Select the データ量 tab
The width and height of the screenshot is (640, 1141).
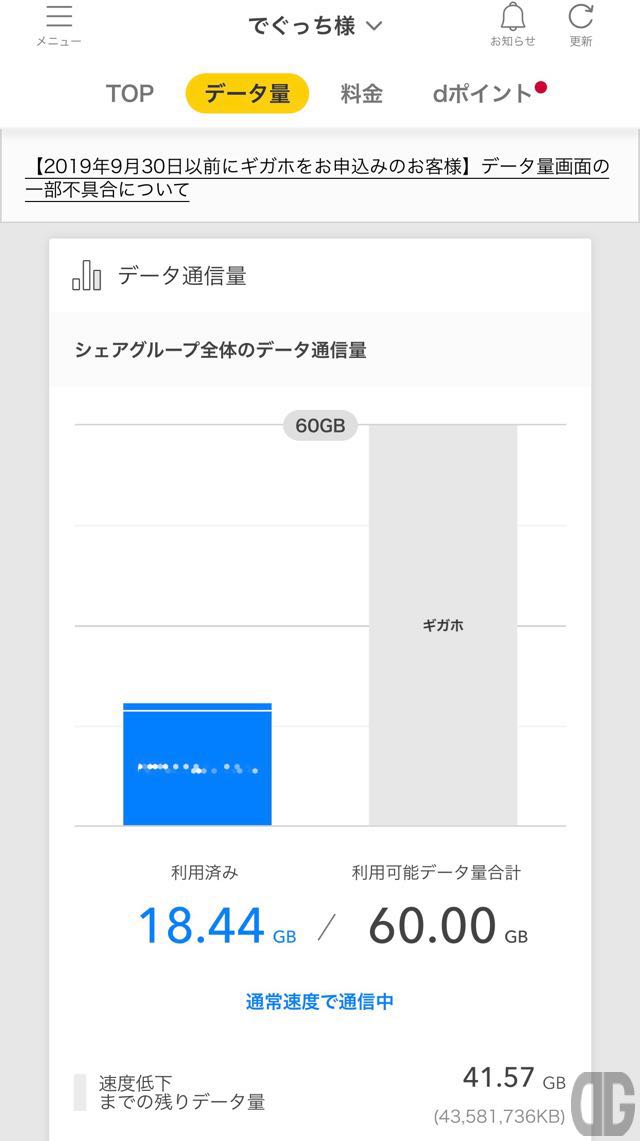point(247,94)
